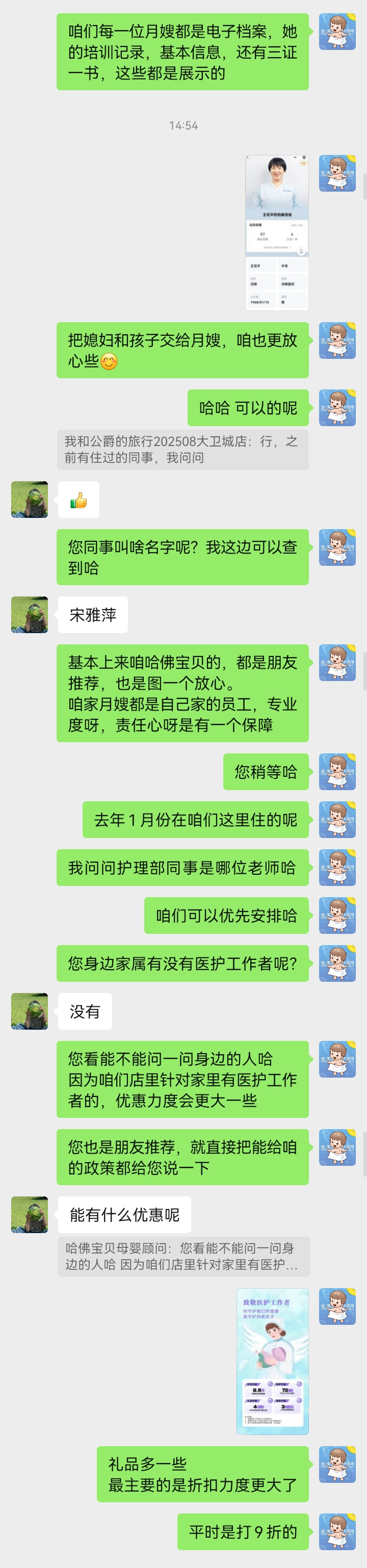Open the customer's avatar beside 没有 reply

click(29, 1011)
